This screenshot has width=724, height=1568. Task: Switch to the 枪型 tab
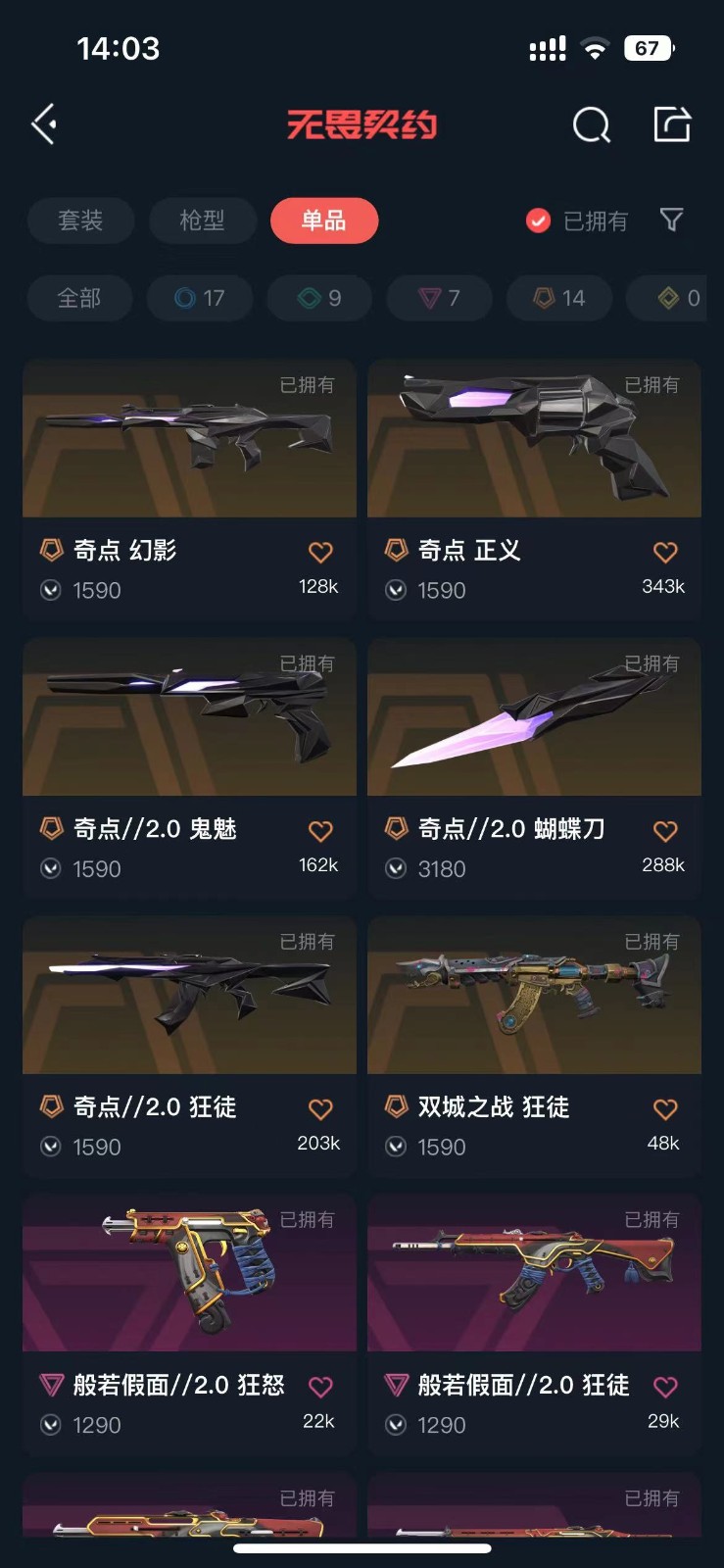pyautogui.click(x=202, y=220)
